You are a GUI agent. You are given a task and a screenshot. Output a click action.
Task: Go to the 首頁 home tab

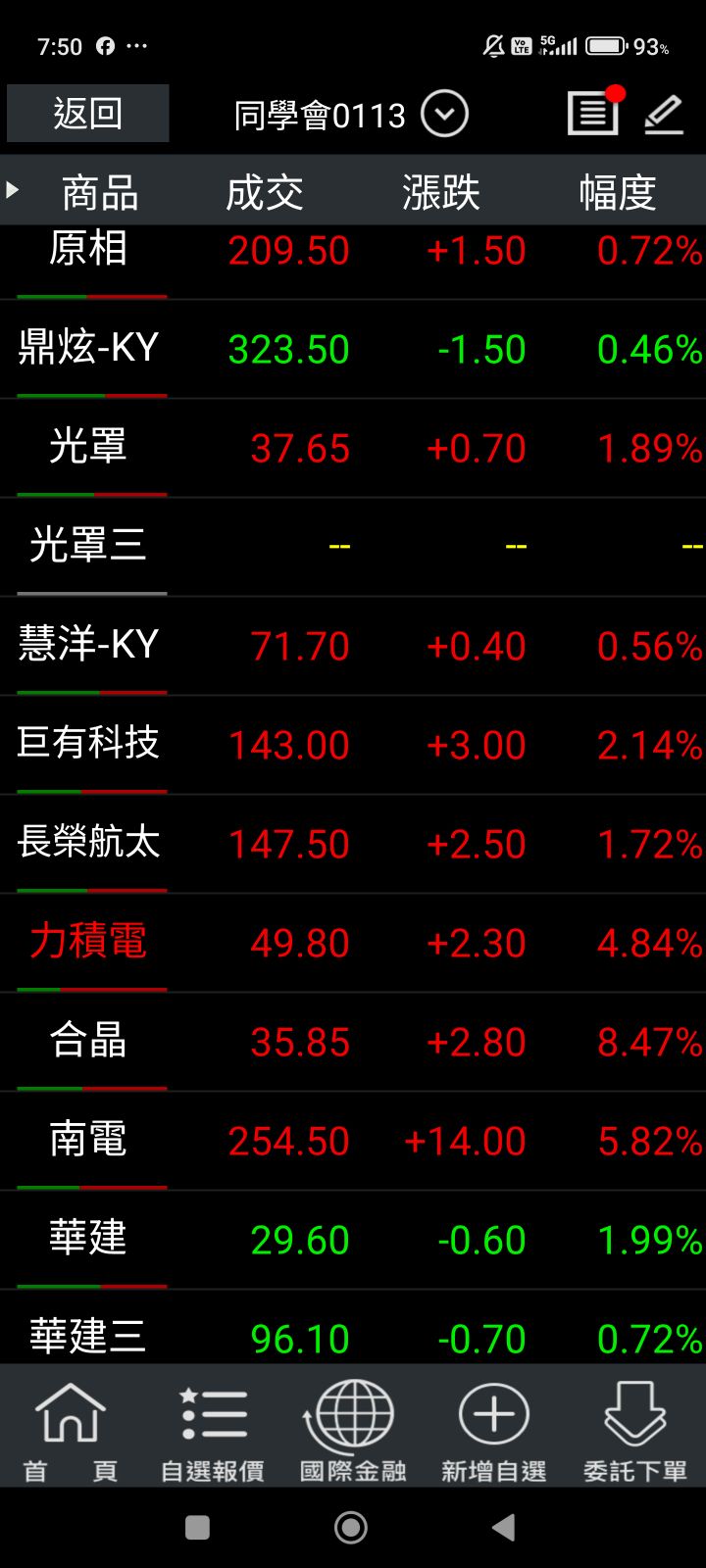click(x=71, y=1430)
